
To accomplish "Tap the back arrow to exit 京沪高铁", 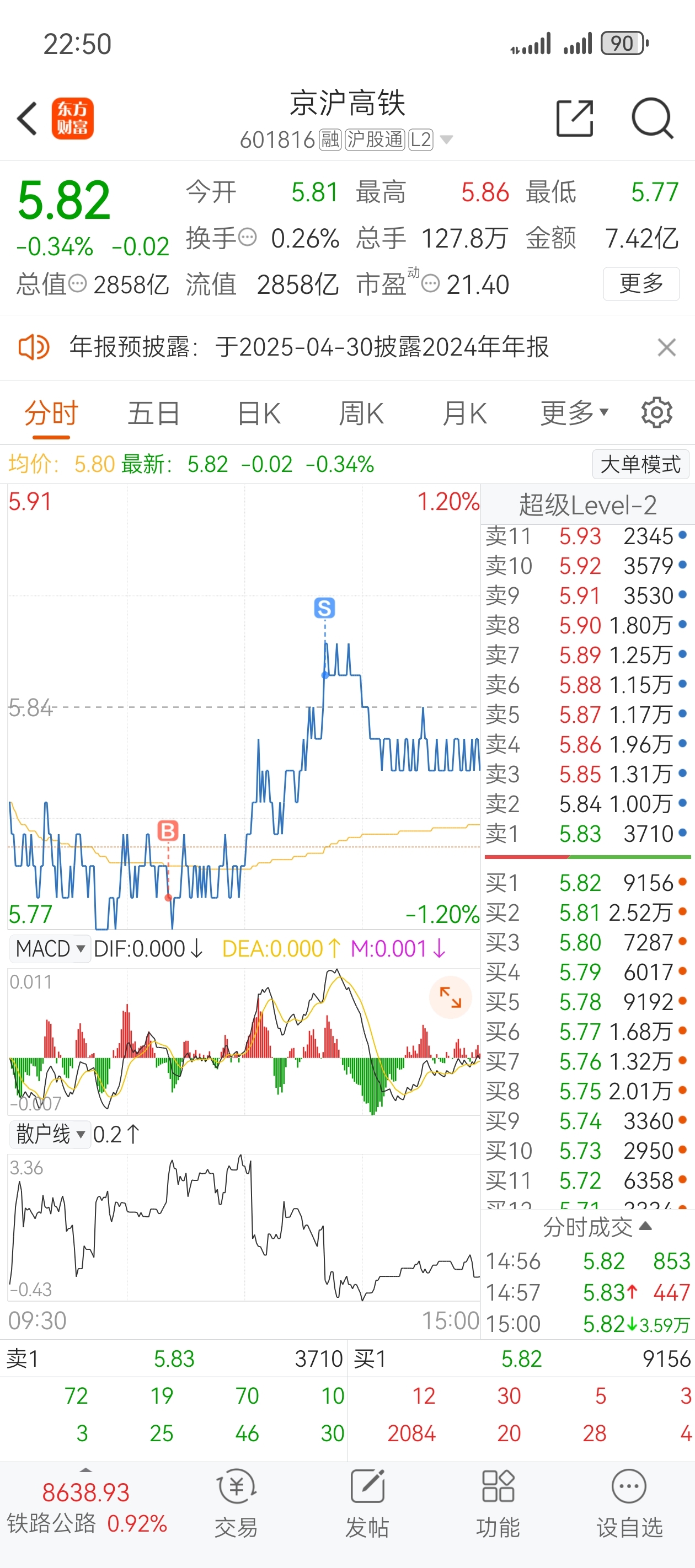I will [x=27, y=117].
